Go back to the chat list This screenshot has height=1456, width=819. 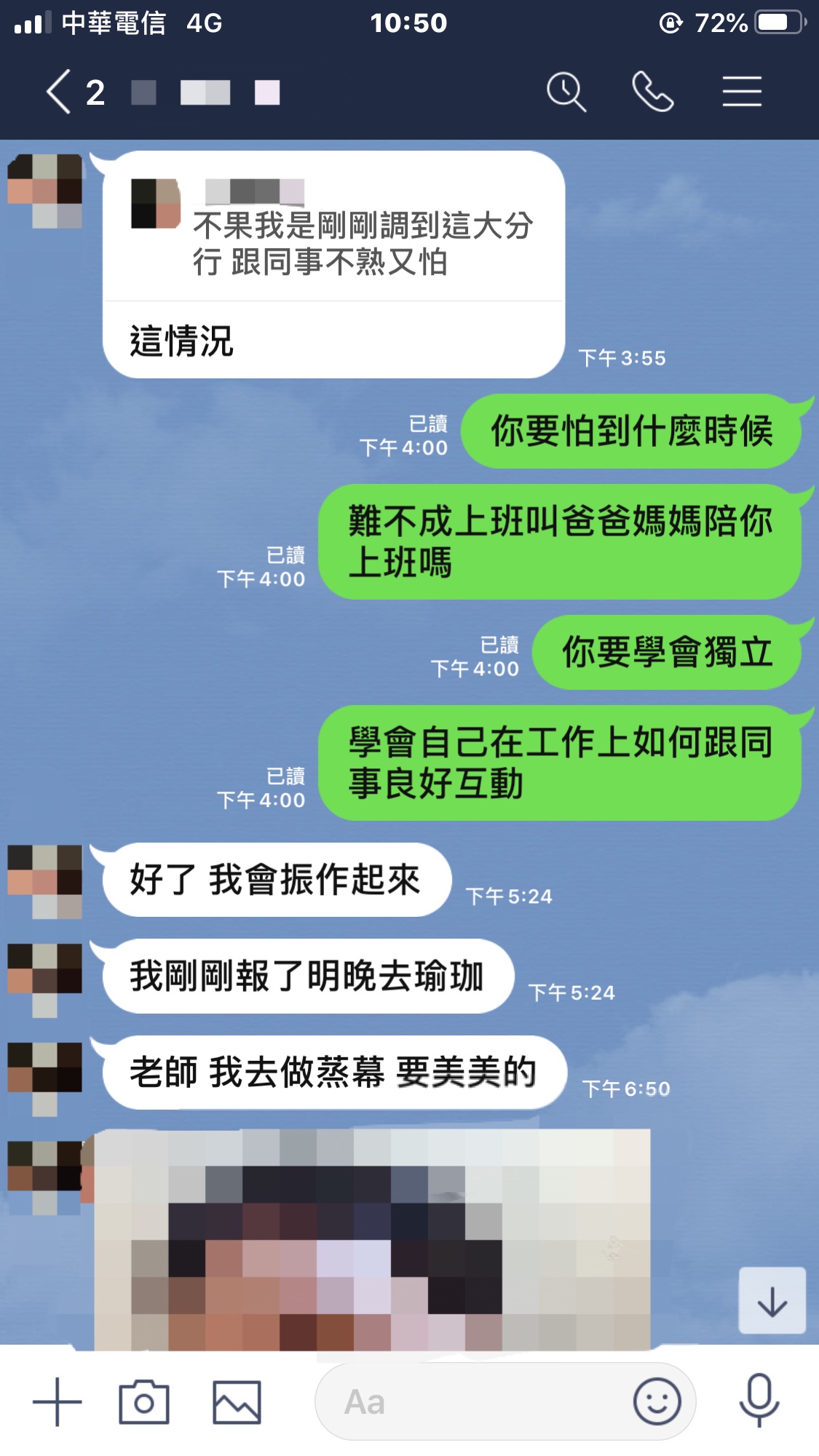[x=60, y=92]
